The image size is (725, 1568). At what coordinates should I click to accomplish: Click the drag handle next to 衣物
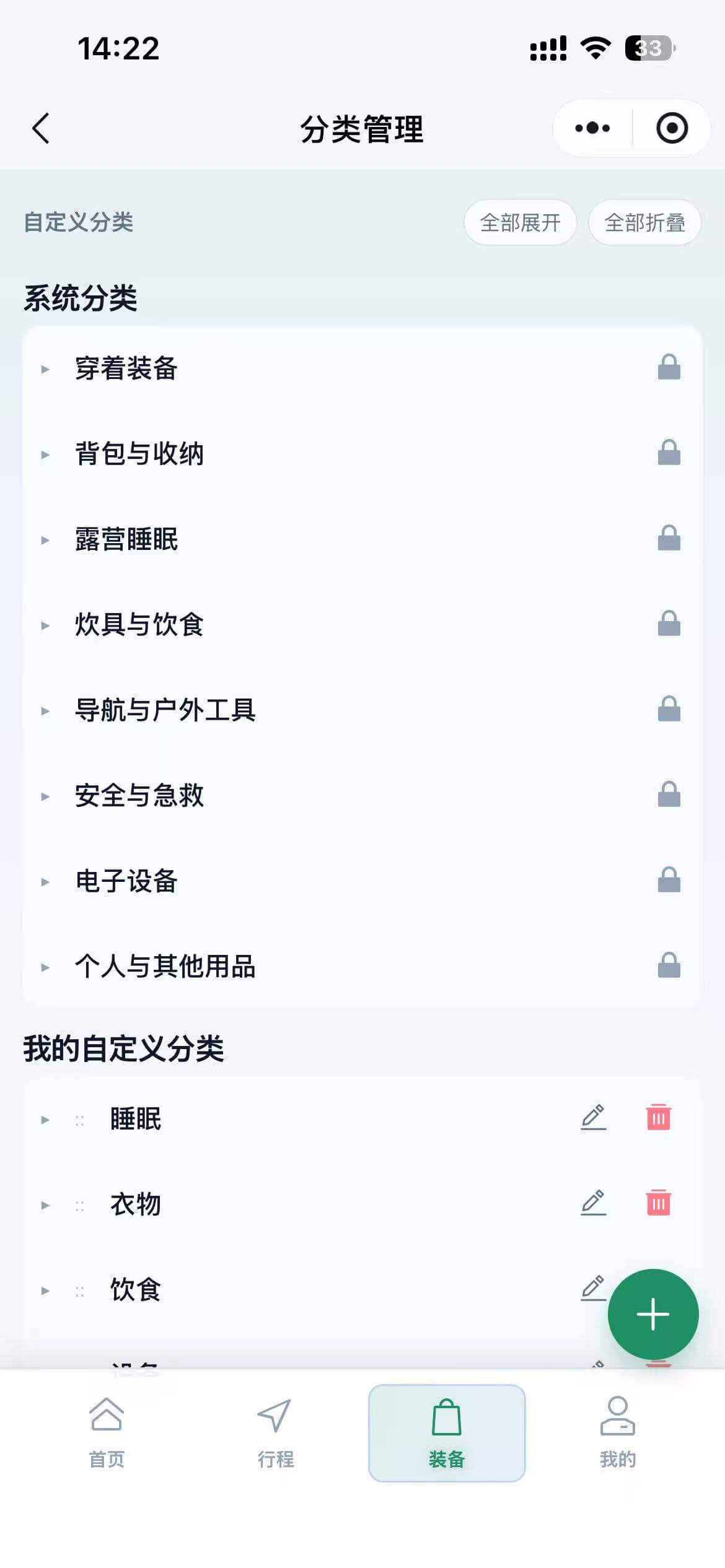79,1204
